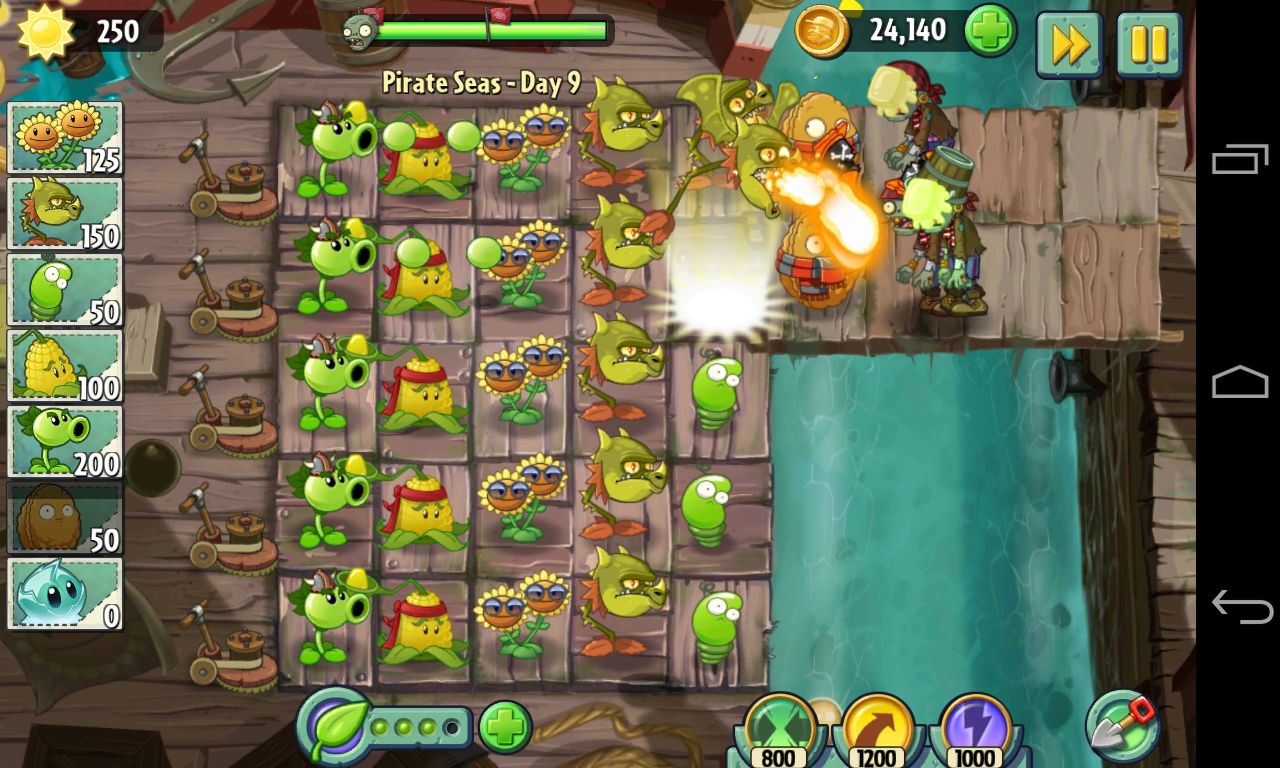Select the Wall-nut seed packet (50)
1280x768 pixels.
[65, 517]
